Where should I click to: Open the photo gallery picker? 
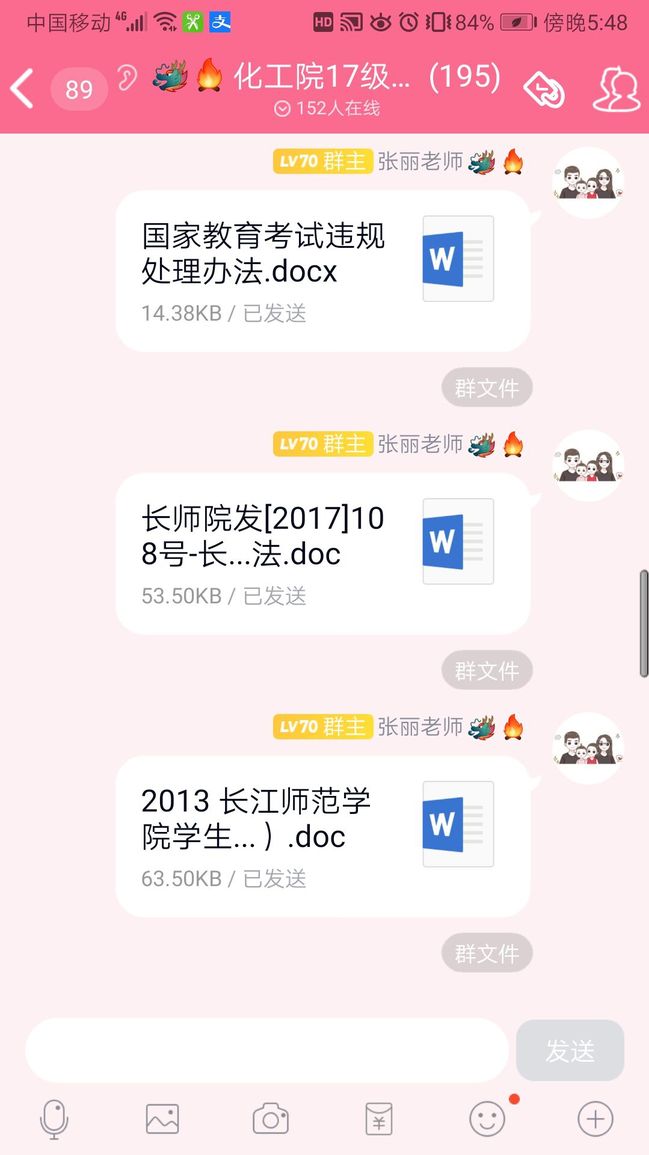tap(162, 1119)
